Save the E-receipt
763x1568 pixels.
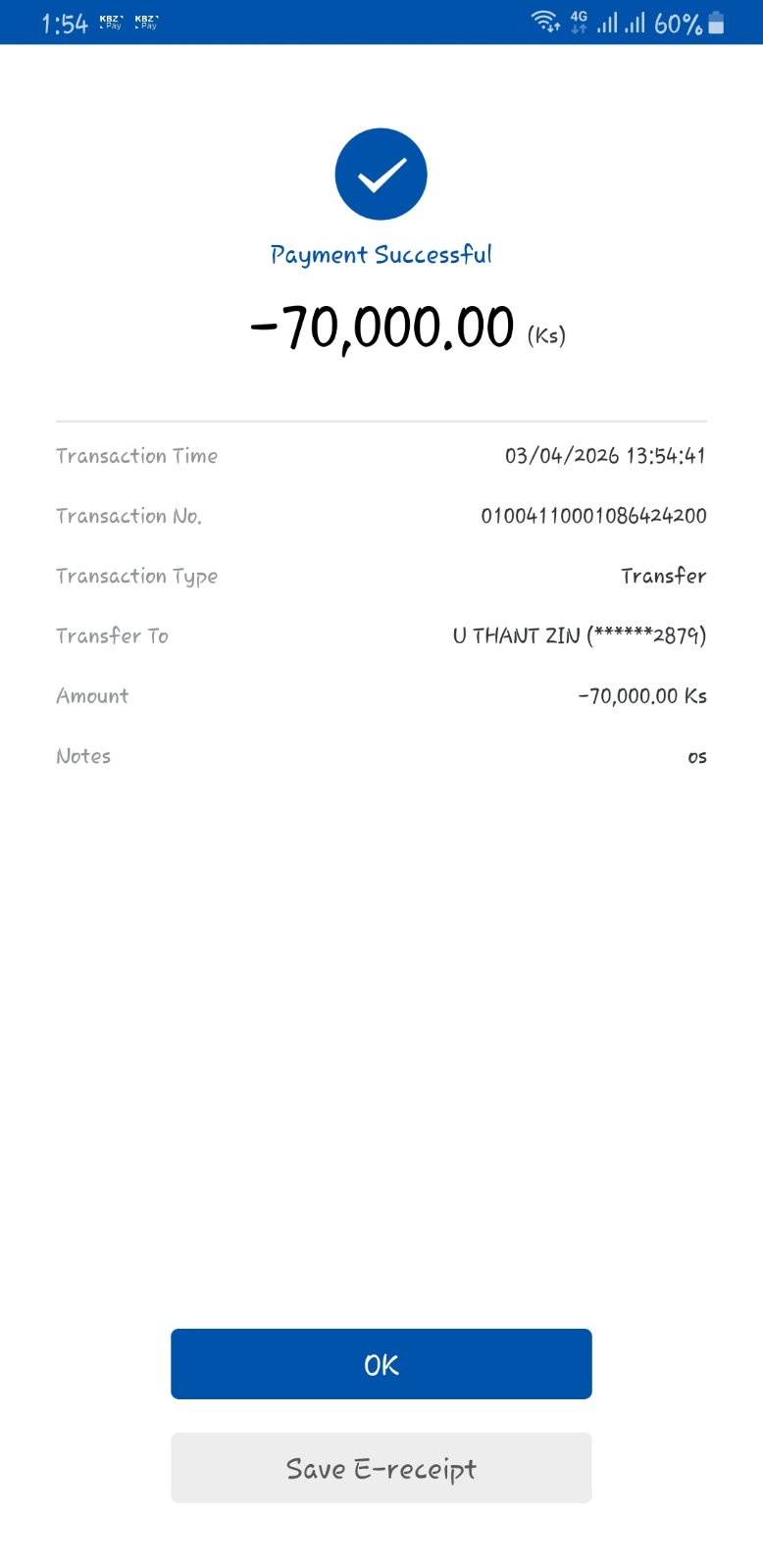click(x=381, y=1468)
